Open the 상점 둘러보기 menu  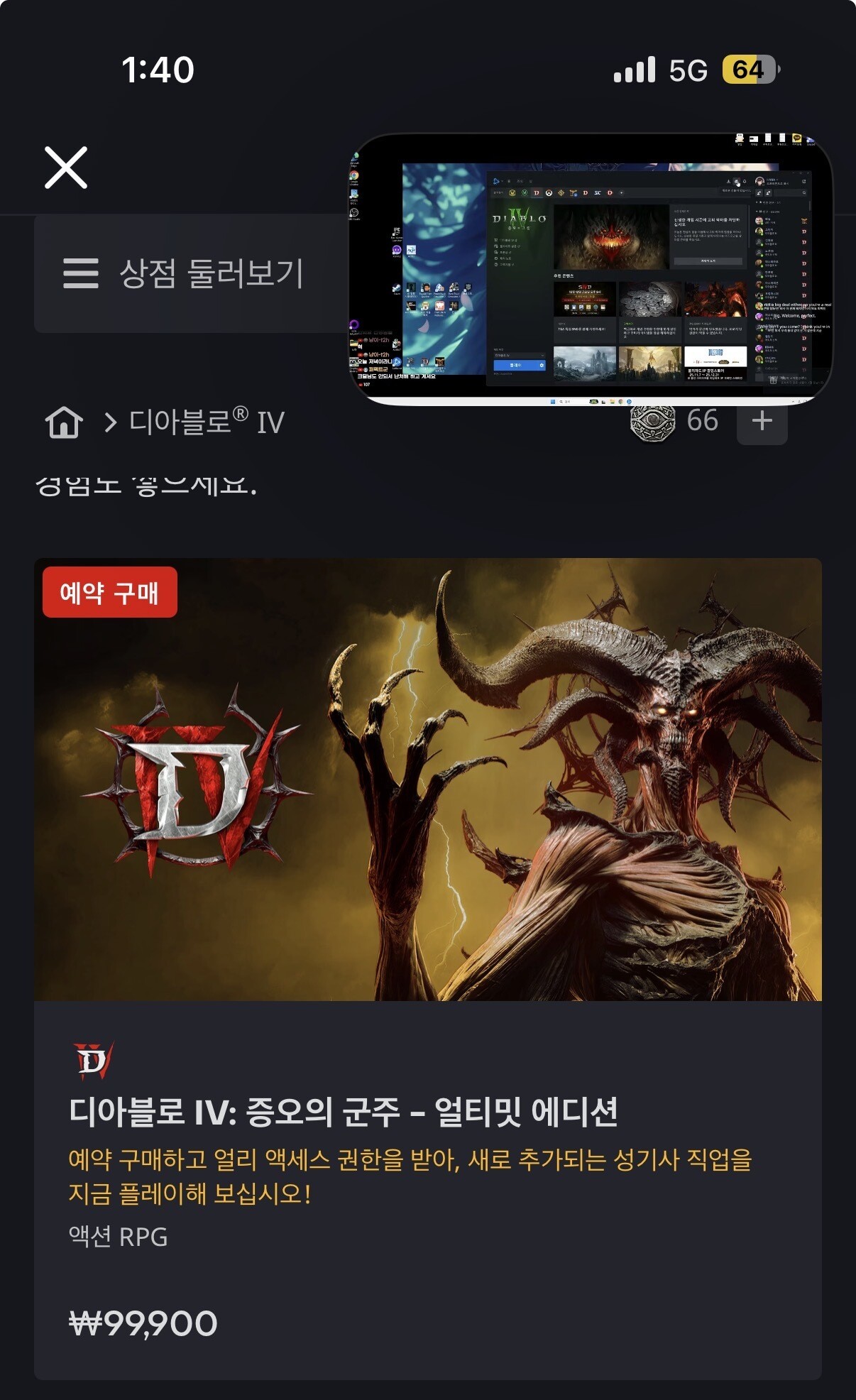[192, 273]
